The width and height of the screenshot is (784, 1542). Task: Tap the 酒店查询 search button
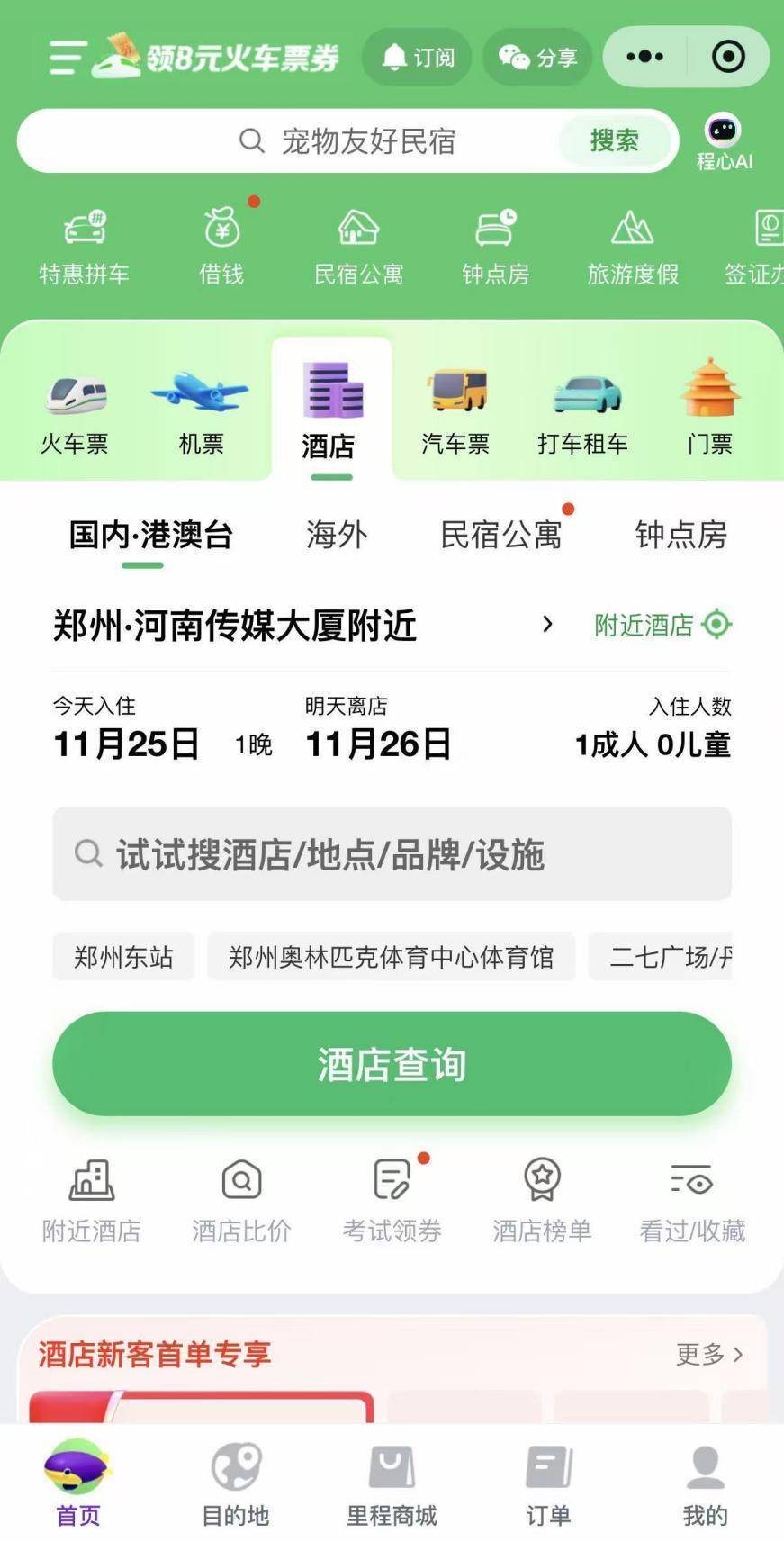pos(392,1064)
